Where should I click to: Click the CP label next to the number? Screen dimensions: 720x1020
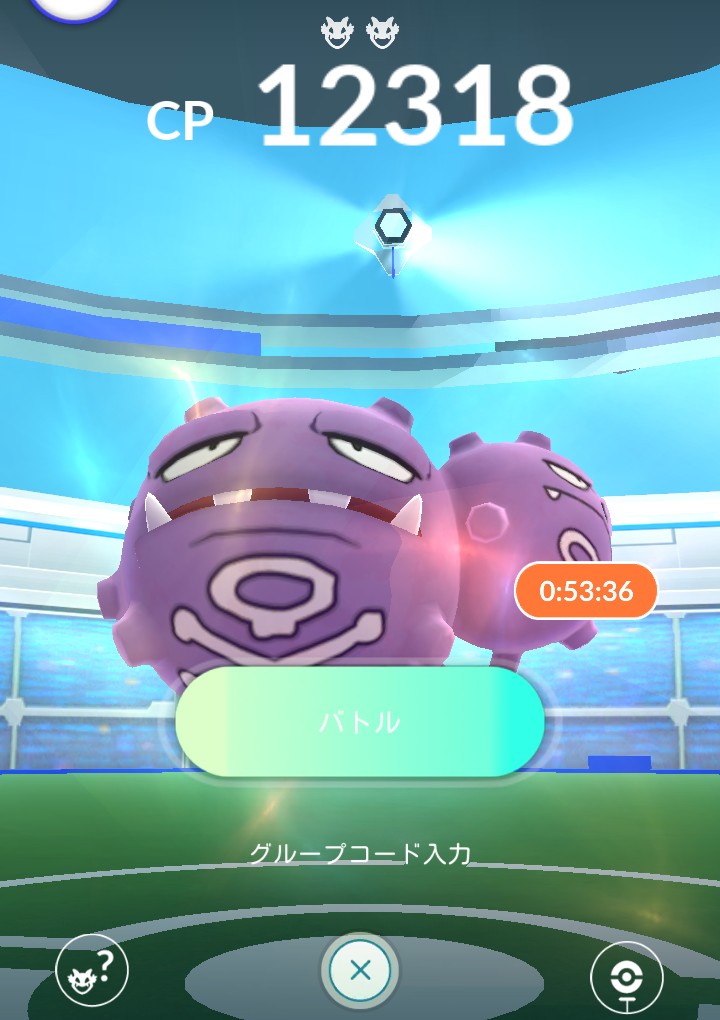coord(180,118)
